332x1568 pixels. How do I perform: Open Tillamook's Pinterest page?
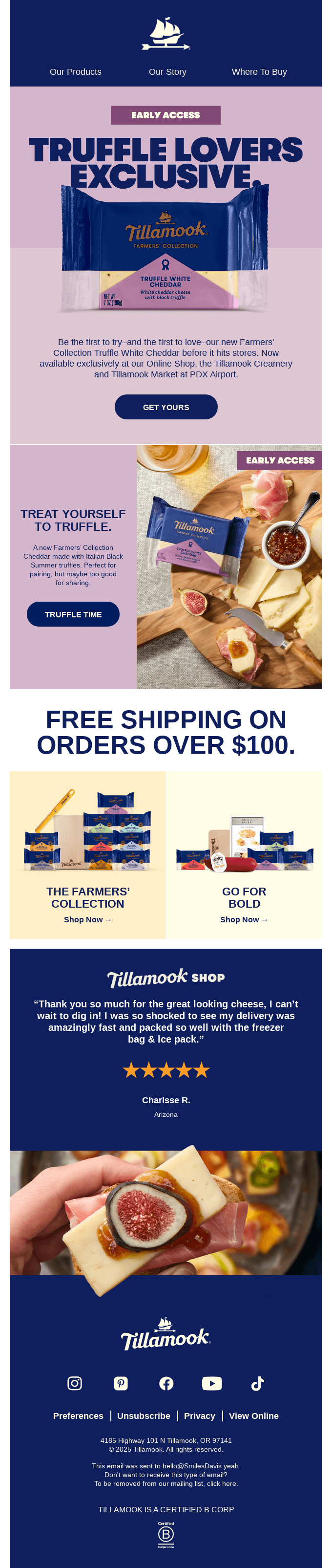point(121,1384)
